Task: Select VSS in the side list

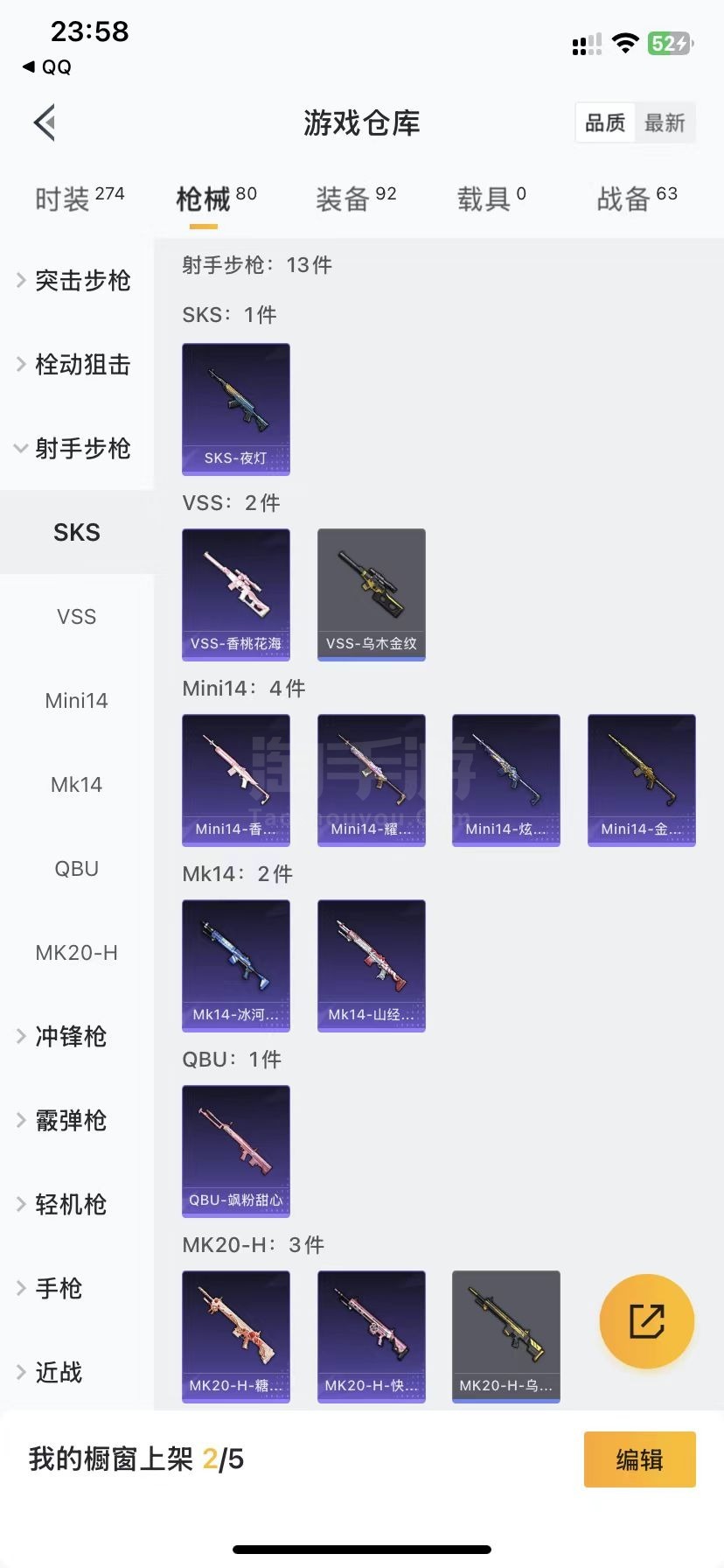Action: (x=76, y=616)
